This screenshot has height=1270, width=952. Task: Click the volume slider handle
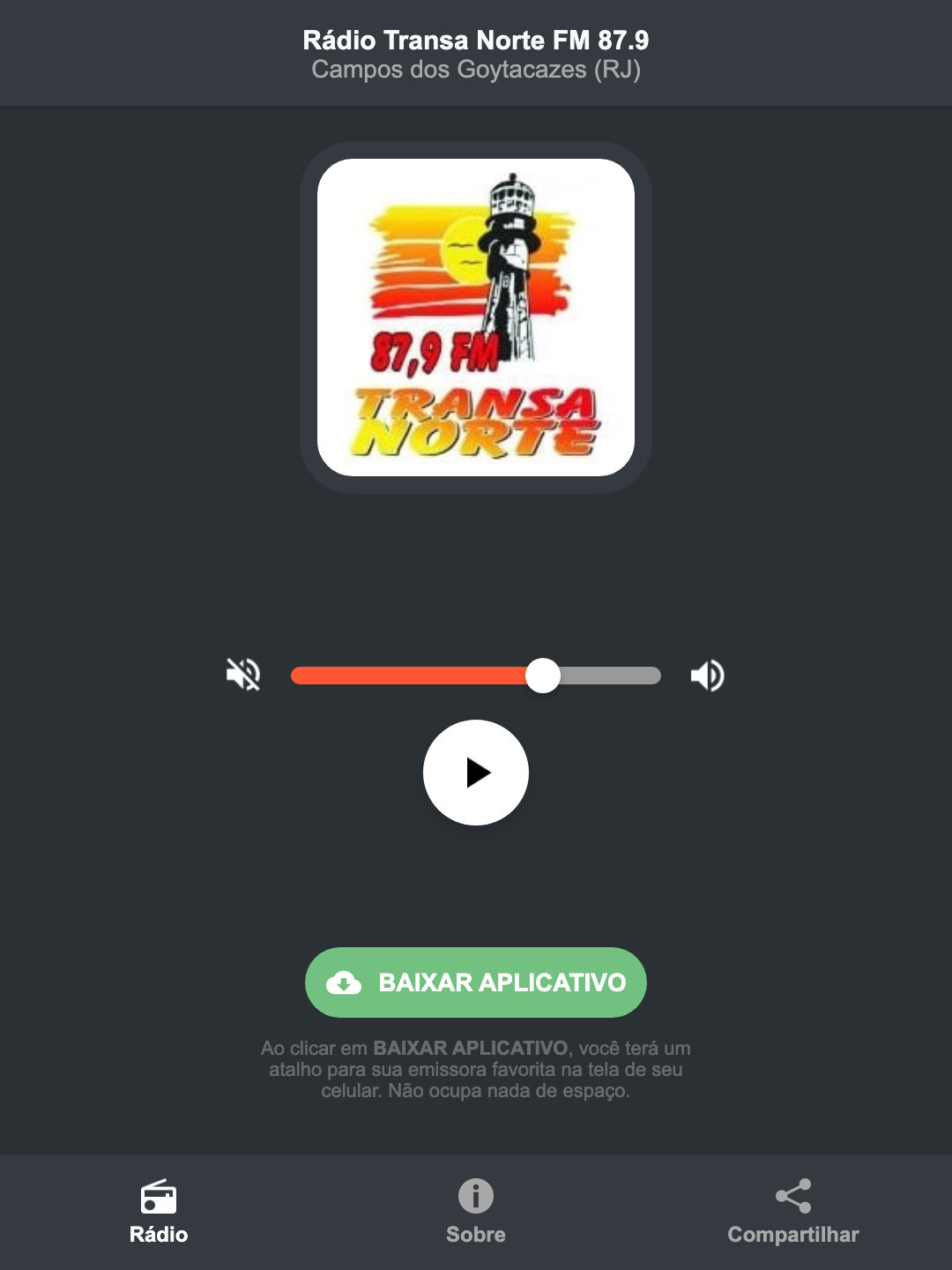(x=543, y=675)
